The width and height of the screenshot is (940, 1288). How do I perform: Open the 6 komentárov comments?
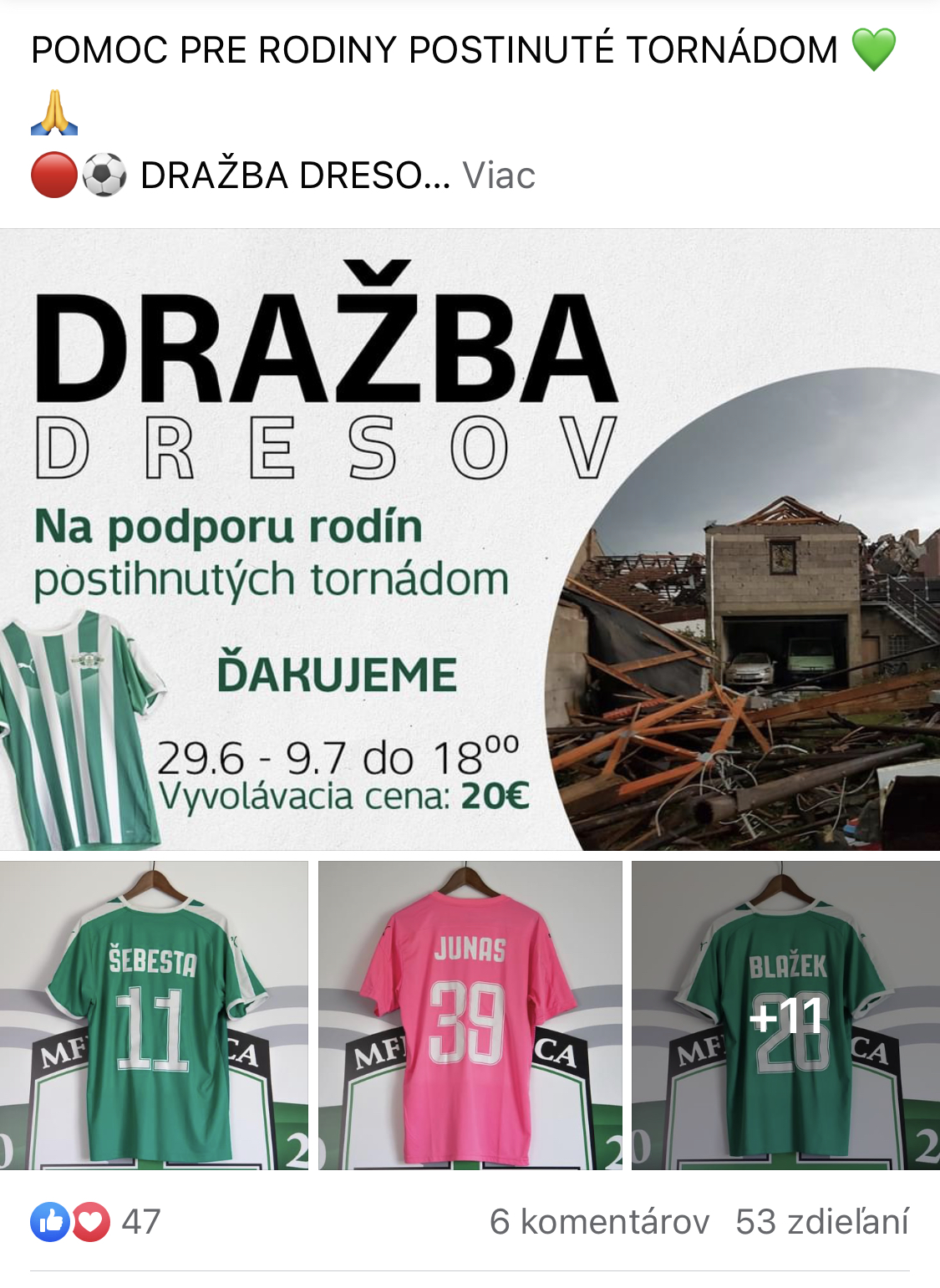[x=599, y=1222]
